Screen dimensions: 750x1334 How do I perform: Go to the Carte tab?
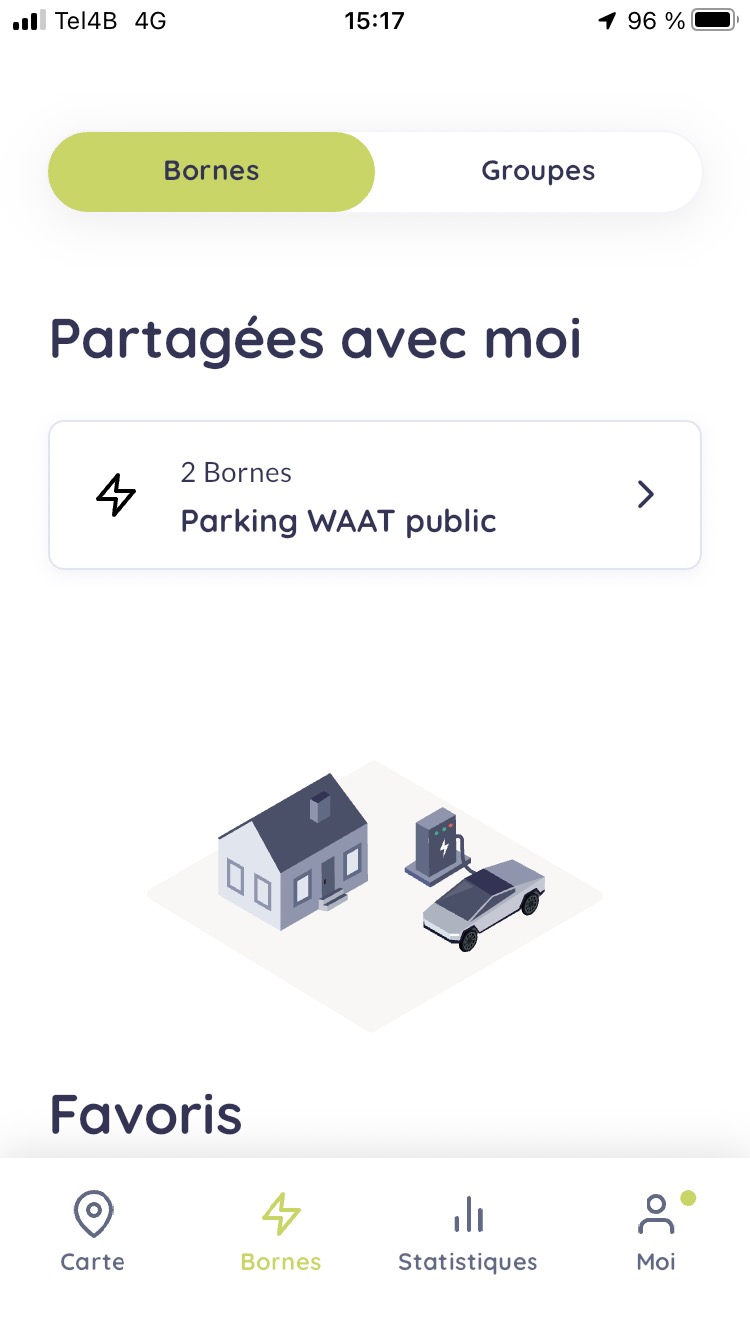click(x=93, y=1232)
